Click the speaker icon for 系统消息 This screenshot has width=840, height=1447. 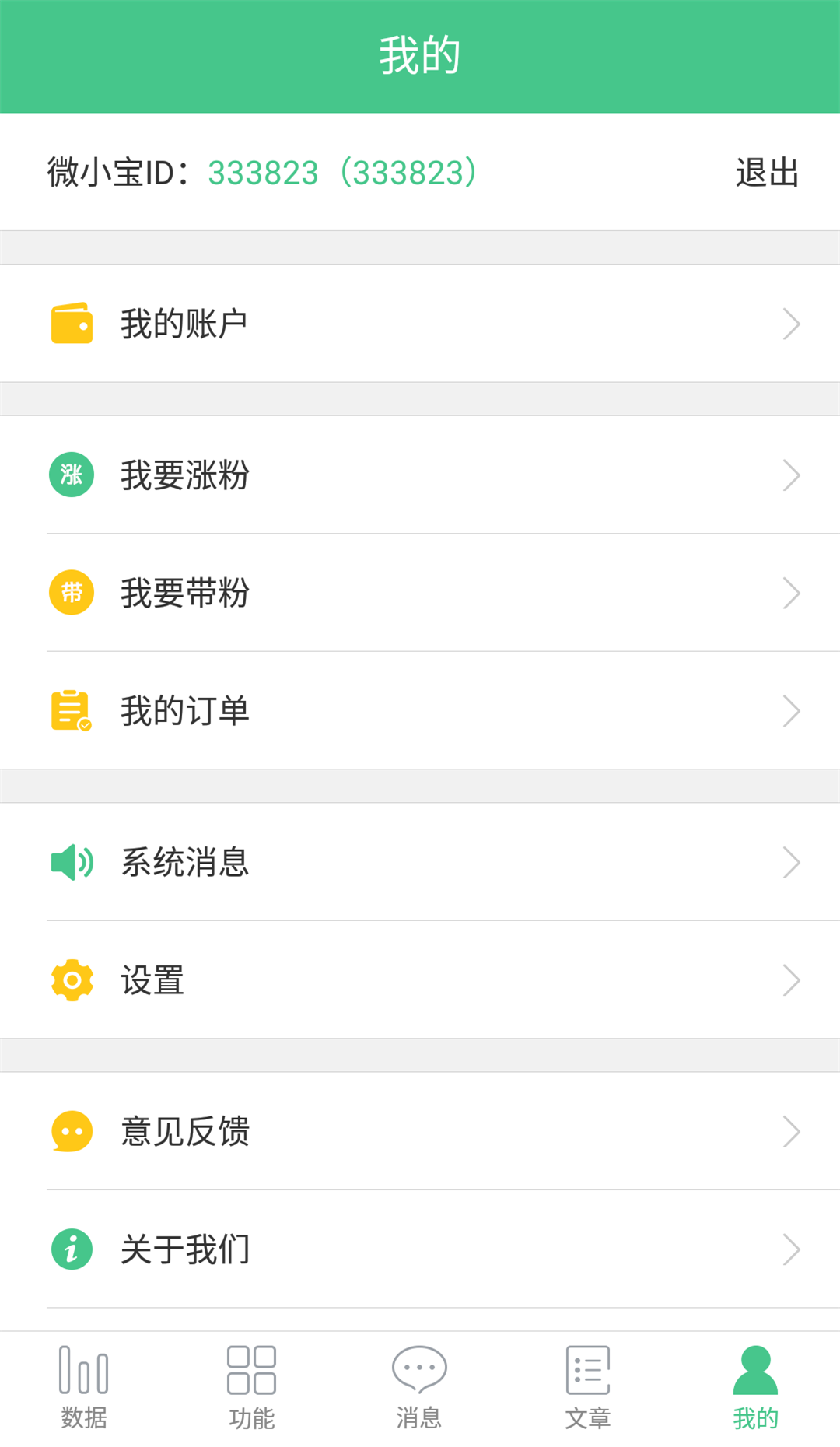(x=71, y=861)
